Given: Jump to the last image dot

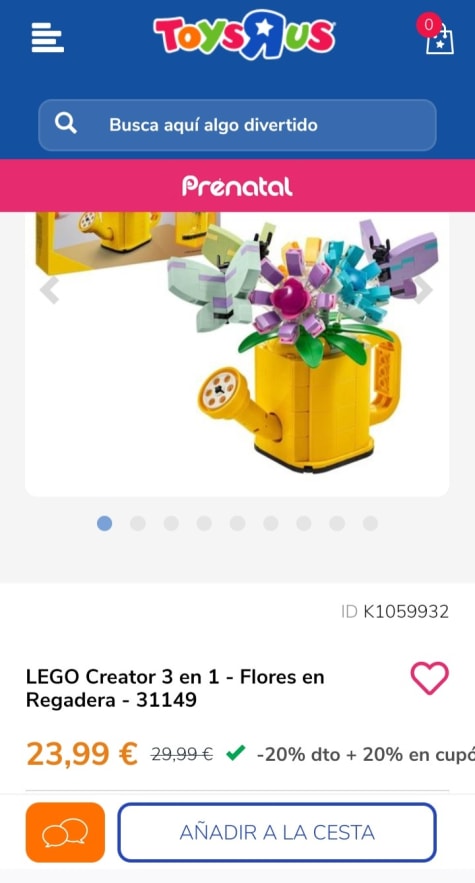Looking at the screenshot, I should click(370, 524).
